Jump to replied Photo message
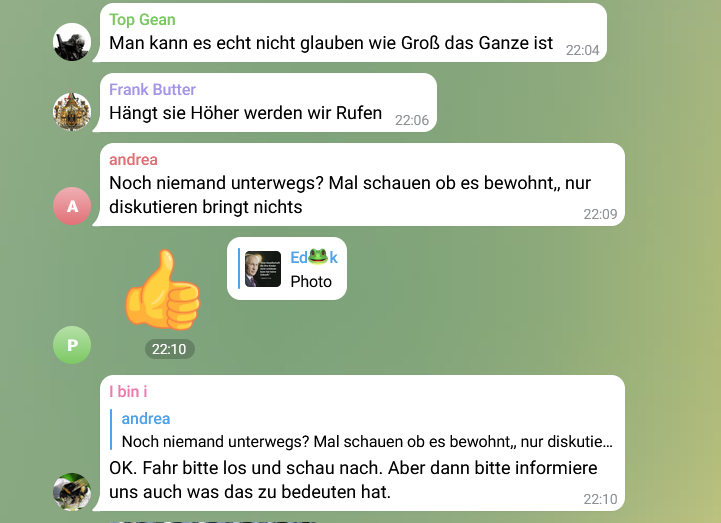This screenshot has width=721, height=523. pyautogui.click(x=287, y=269)
